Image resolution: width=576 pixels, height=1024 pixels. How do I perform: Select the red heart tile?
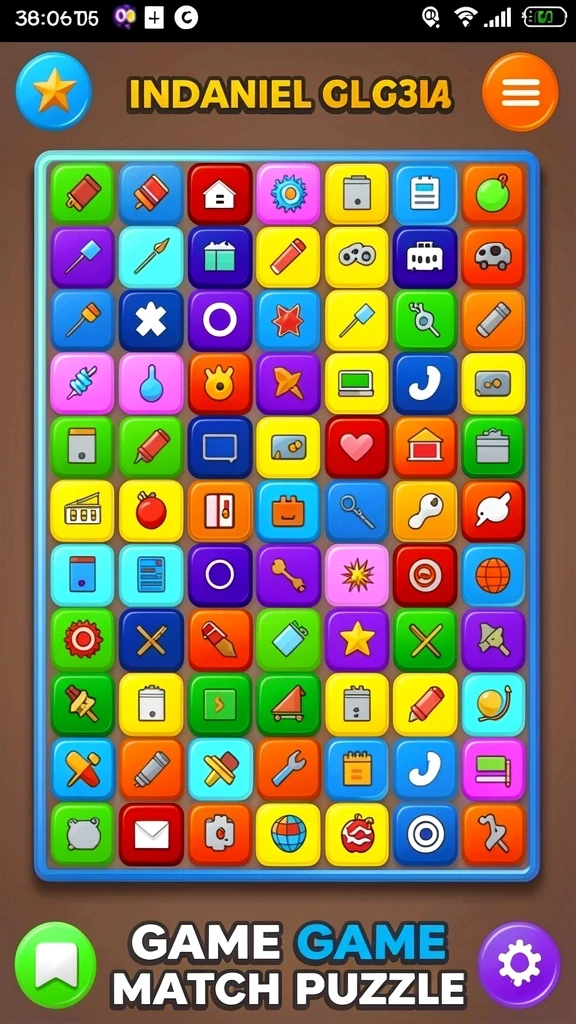(357, 447)
